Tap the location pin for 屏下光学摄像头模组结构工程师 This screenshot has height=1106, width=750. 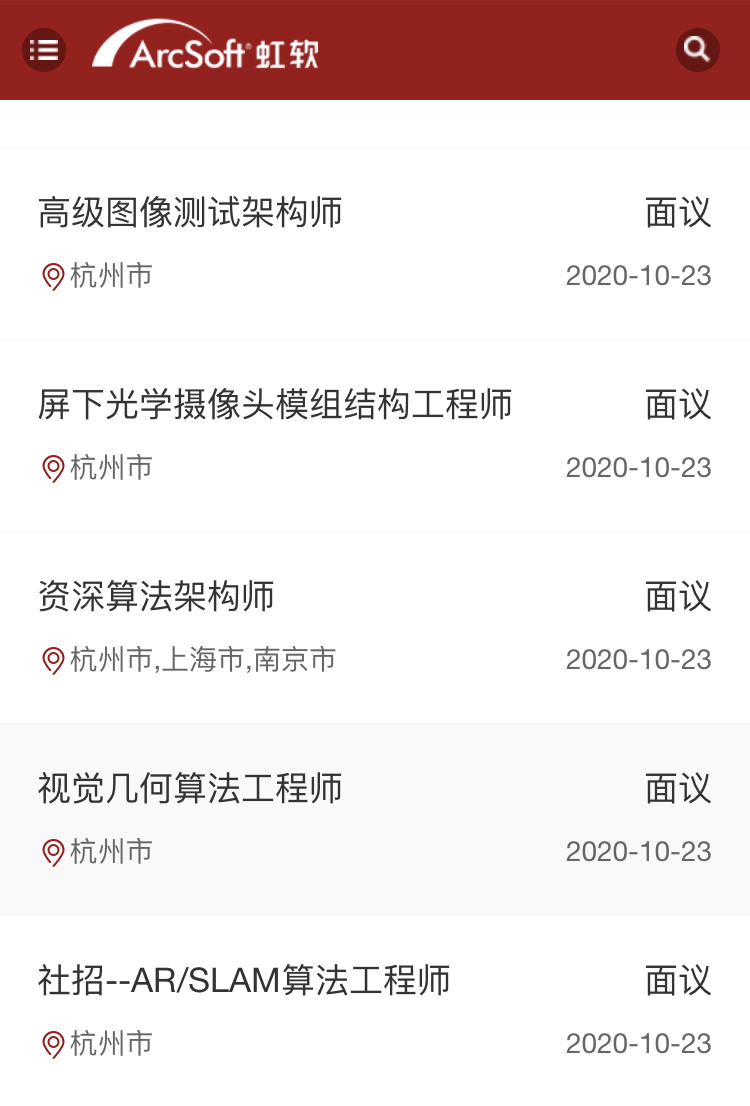(x=51, y=468)
